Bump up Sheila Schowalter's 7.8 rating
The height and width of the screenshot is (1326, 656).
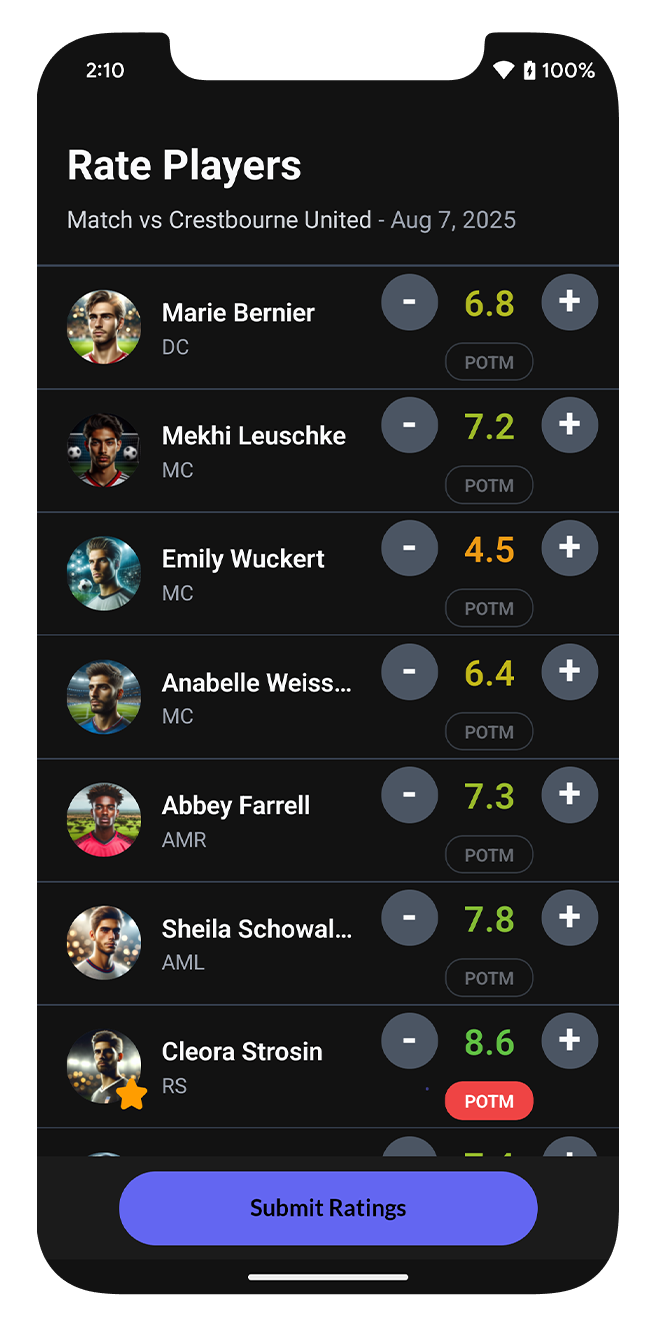click(569, 917)
